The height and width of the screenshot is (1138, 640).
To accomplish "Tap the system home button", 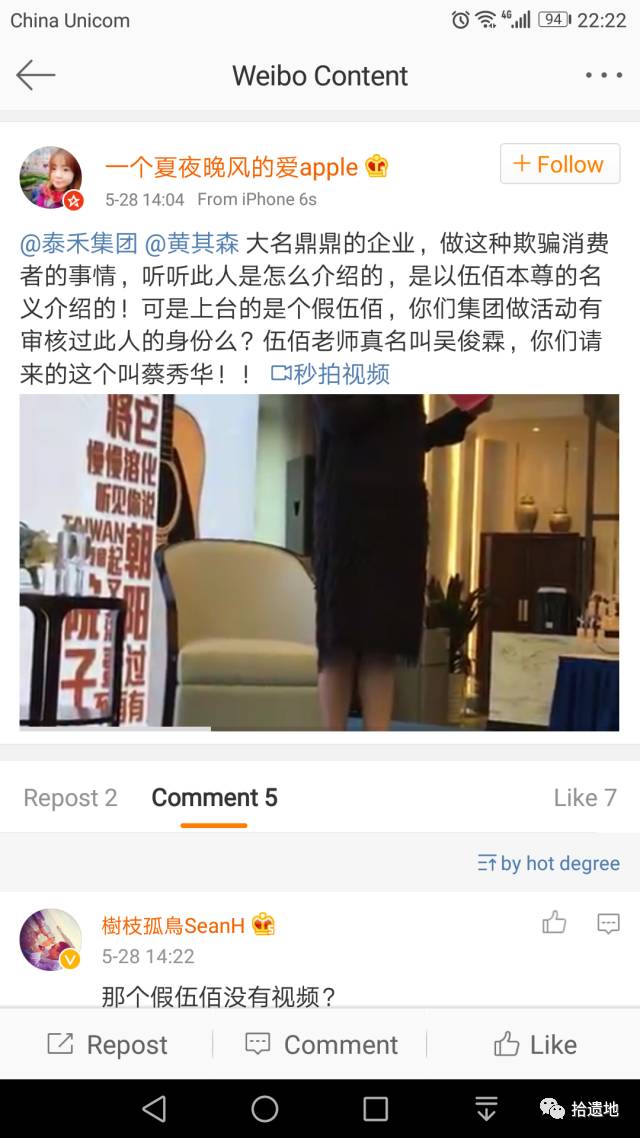I will [x=265, y=1109].
